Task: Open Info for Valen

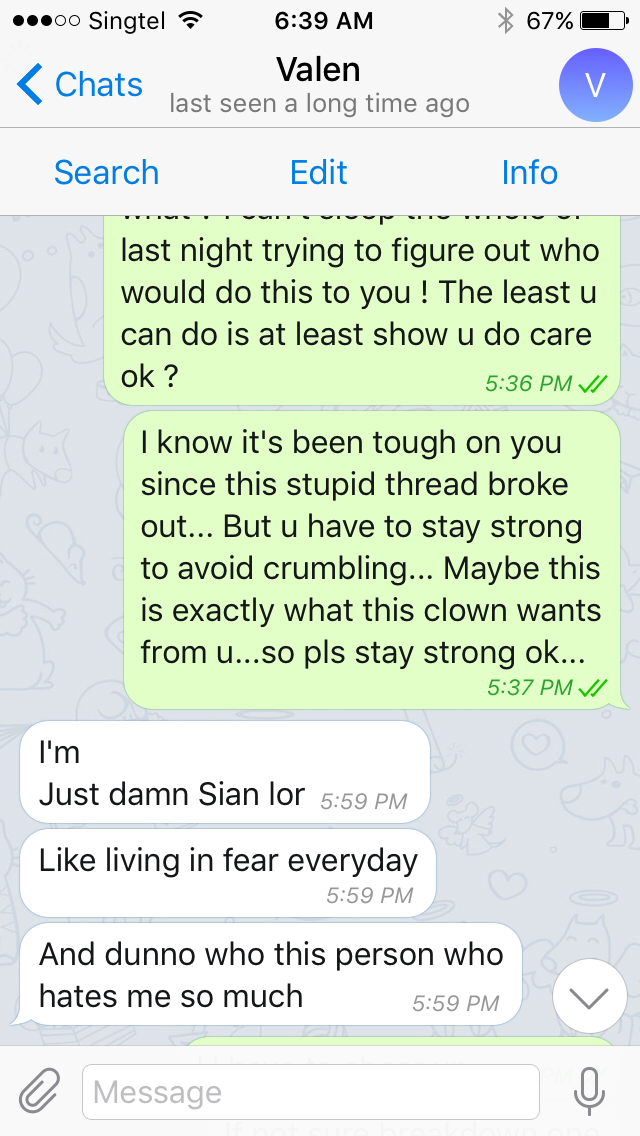Action: pos(530,172)
